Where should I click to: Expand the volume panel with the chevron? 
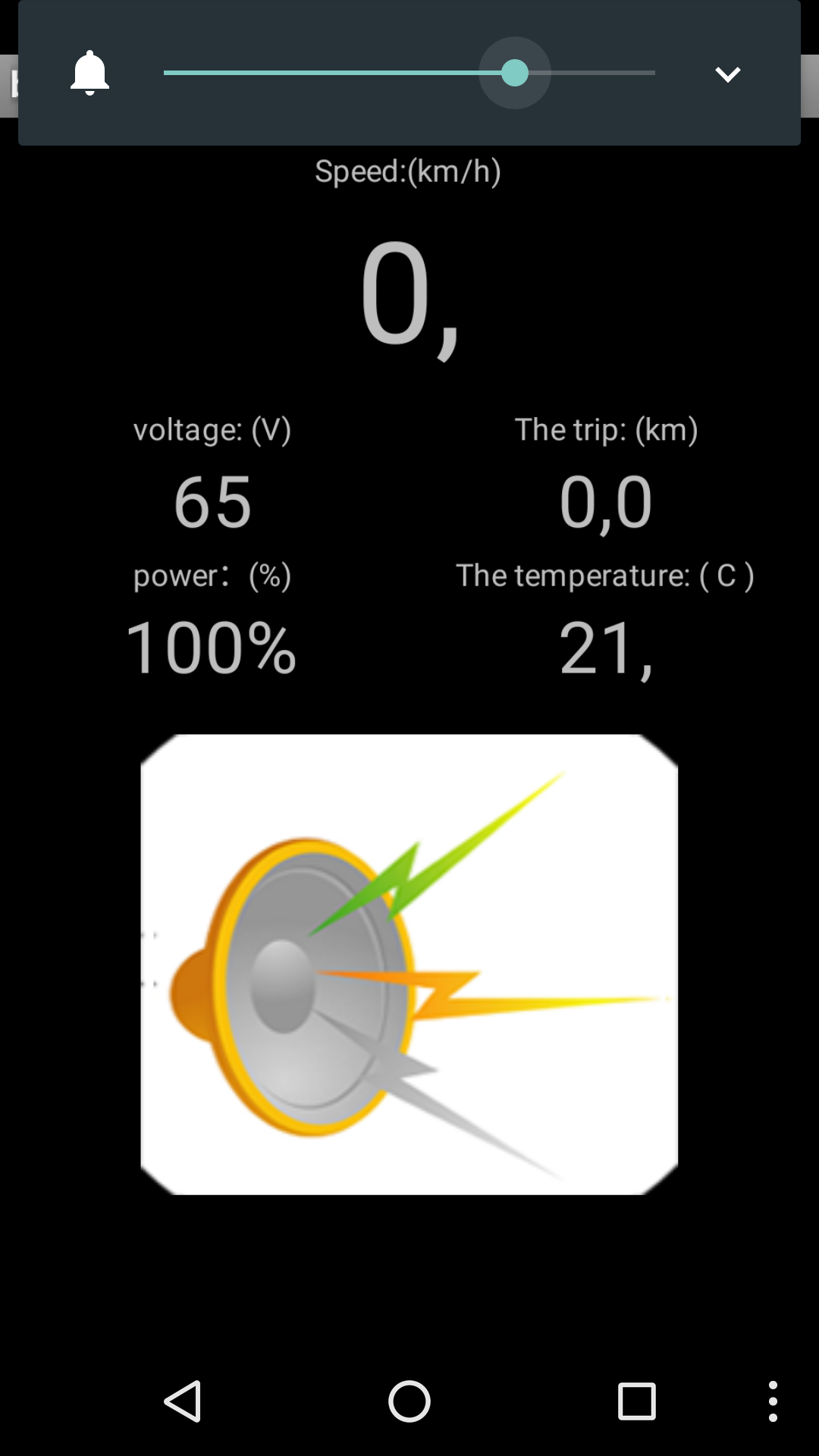click(x=727, y=74)
